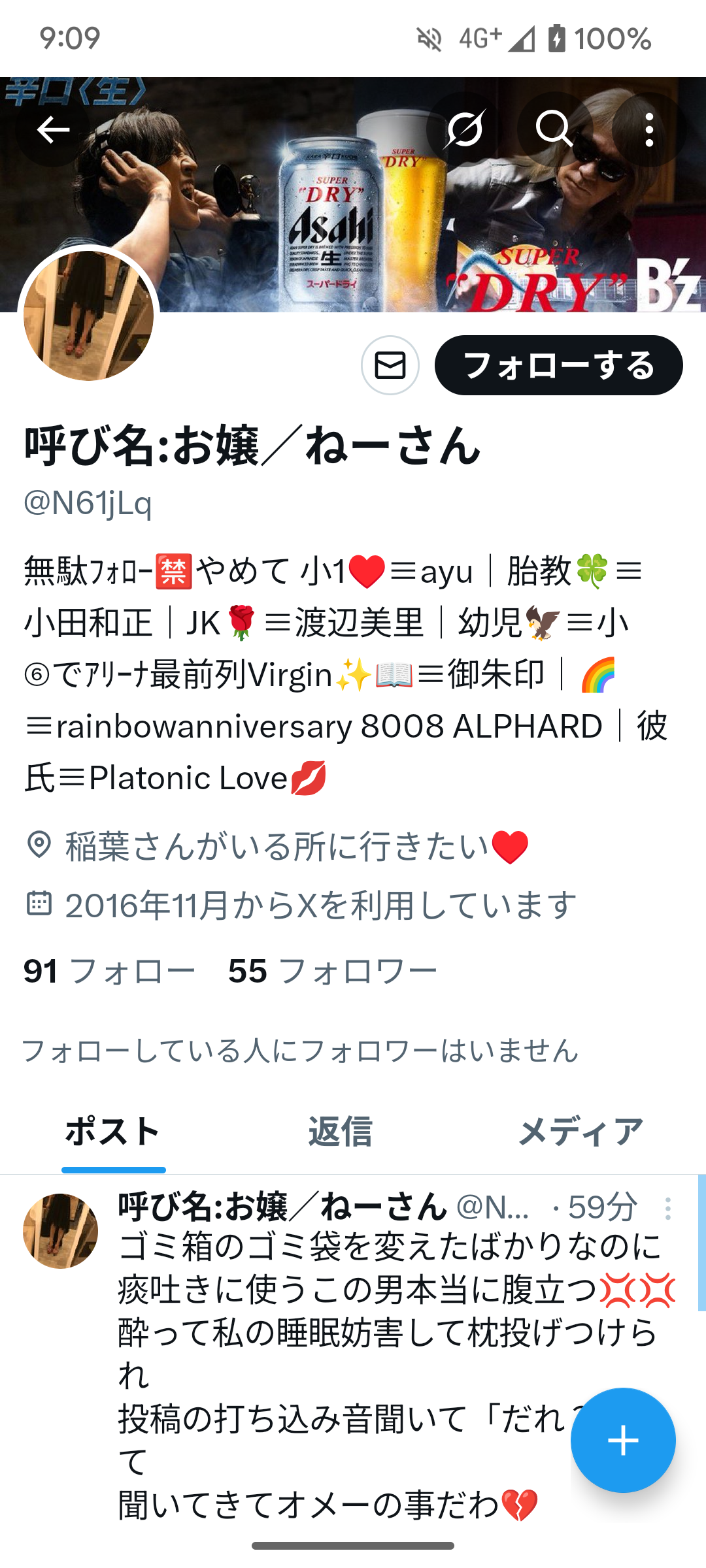The width and height of the screenshot is (706, 1568).
Task: Open search on this profile
Action: [x=554, y=129]
